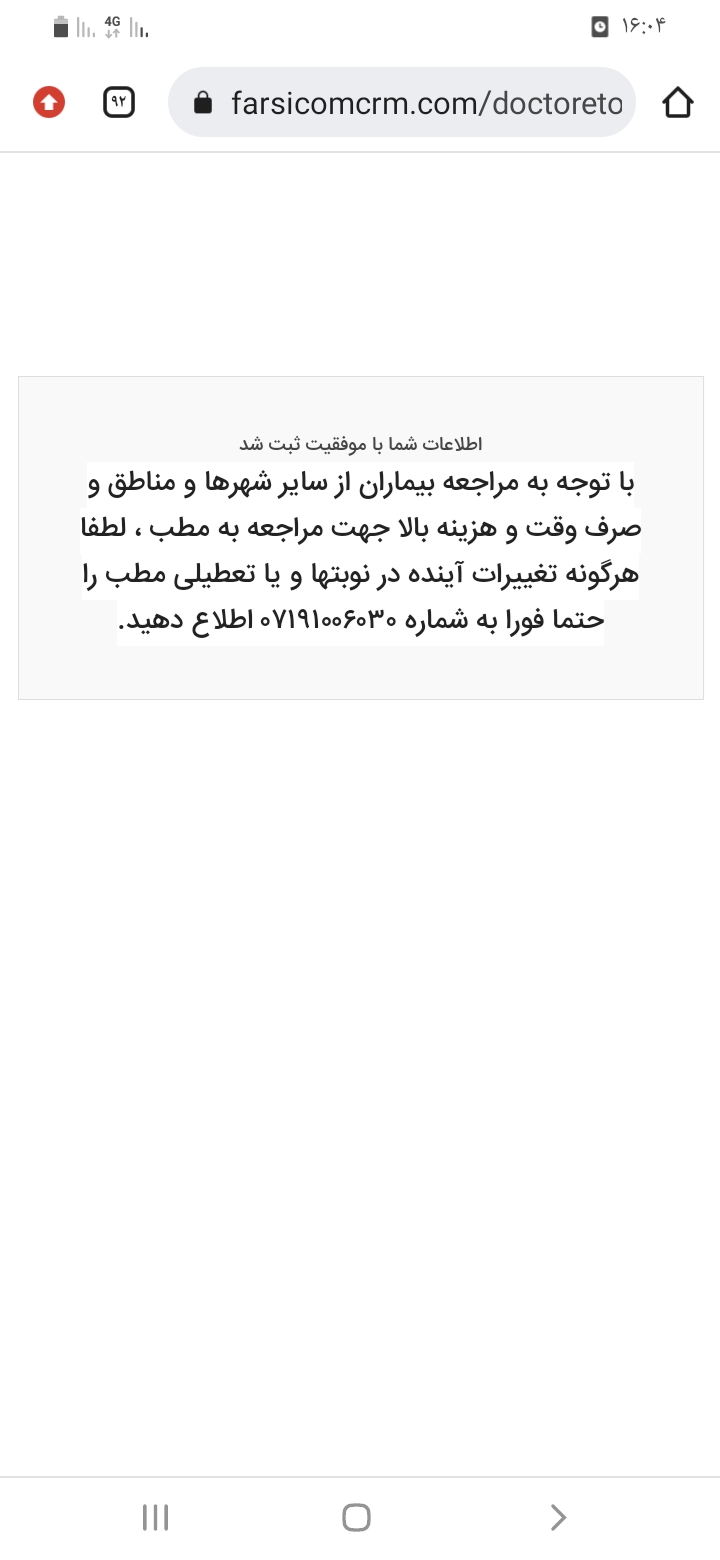Tap the system home button
The height and width of the screenshot is (1560, 720).
[x=356, y=1517]
